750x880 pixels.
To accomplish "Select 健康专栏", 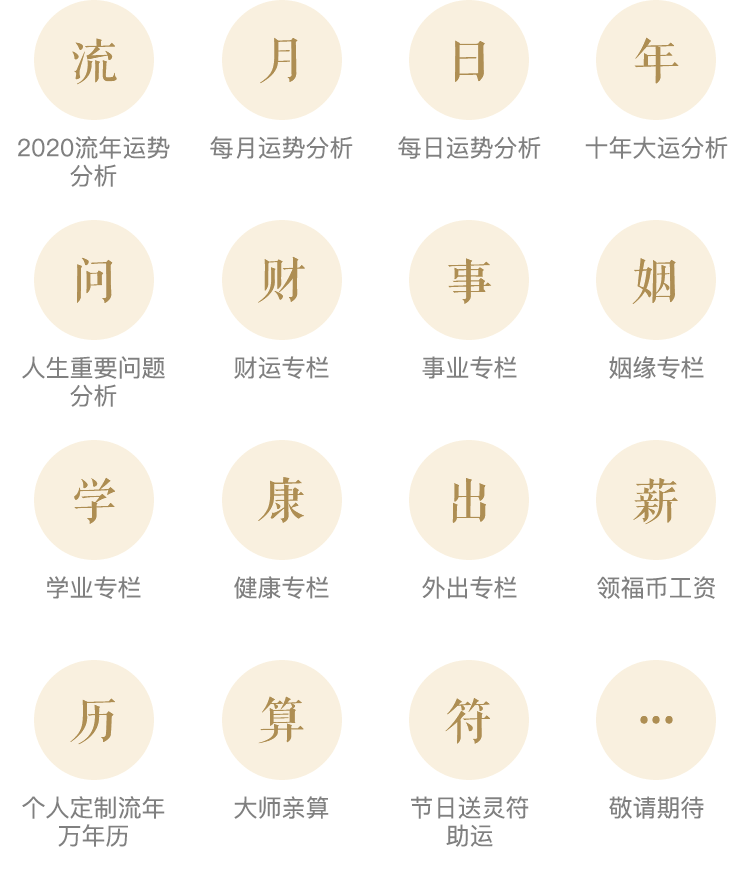I will (x=281, y=500).
